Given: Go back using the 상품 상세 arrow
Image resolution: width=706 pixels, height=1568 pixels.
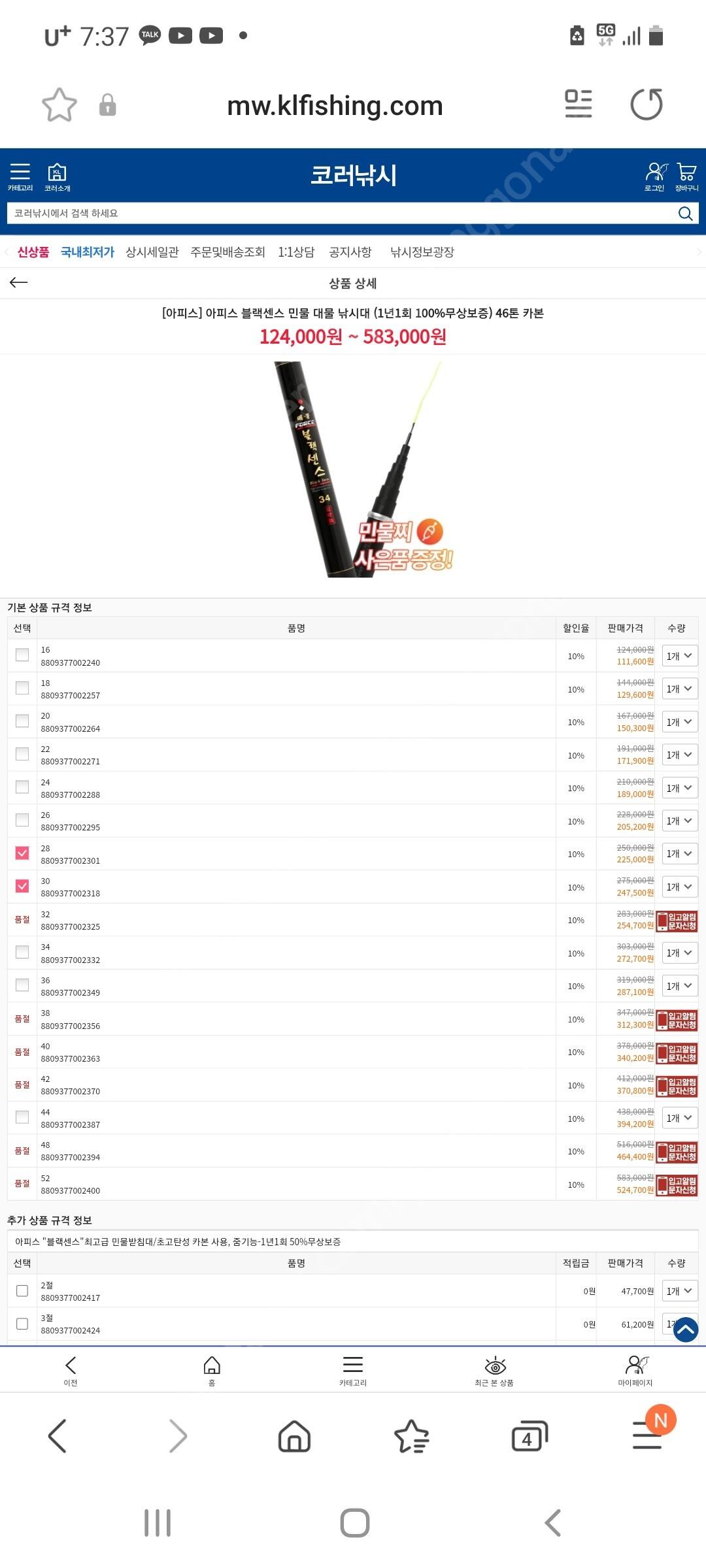Looking at the screenshot, I should click(x=19, y=282).
